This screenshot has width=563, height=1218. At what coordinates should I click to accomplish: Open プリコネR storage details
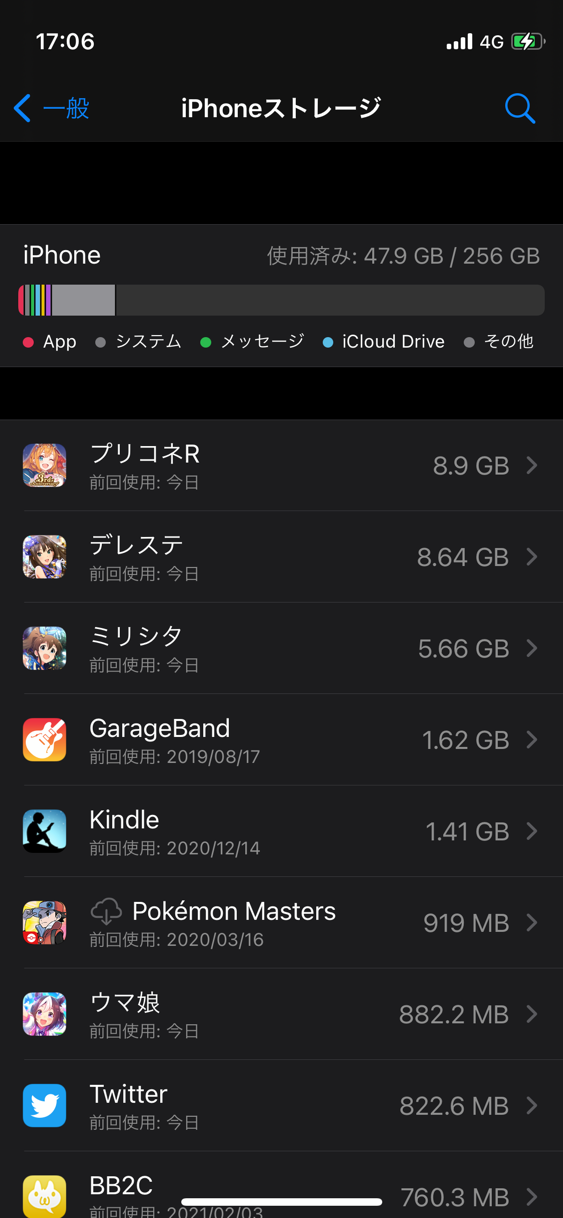point(281,465)
